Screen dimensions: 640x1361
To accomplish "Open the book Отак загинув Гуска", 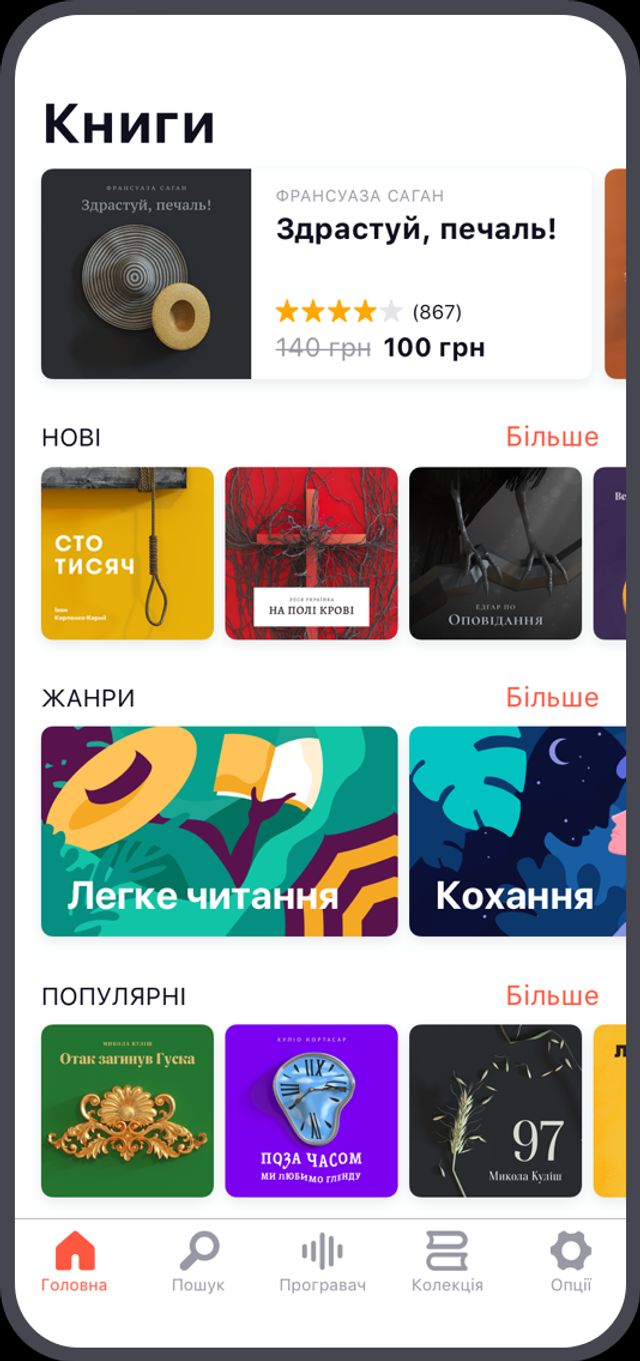I will [x=127, y=1111].
